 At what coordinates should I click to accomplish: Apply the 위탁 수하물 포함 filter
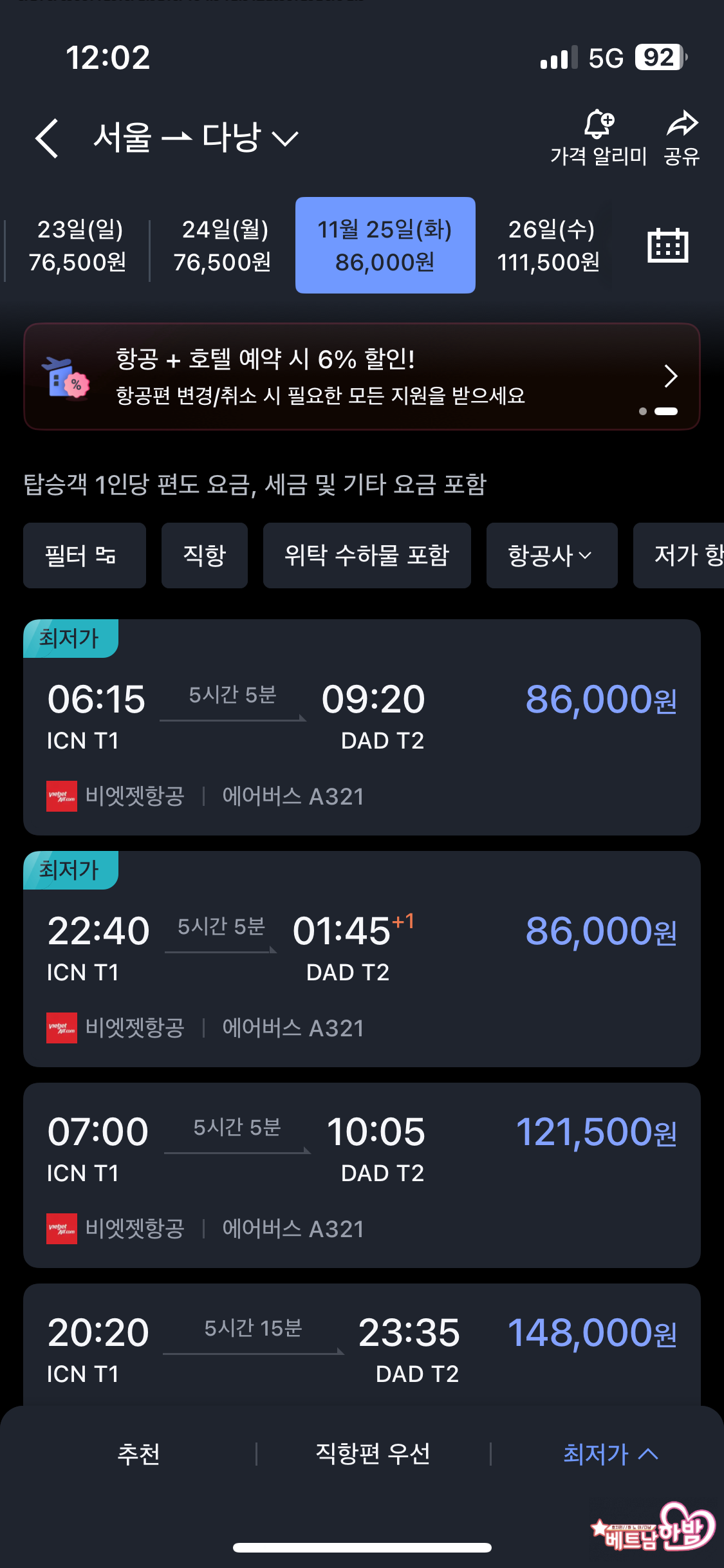[x=367, y=555]
